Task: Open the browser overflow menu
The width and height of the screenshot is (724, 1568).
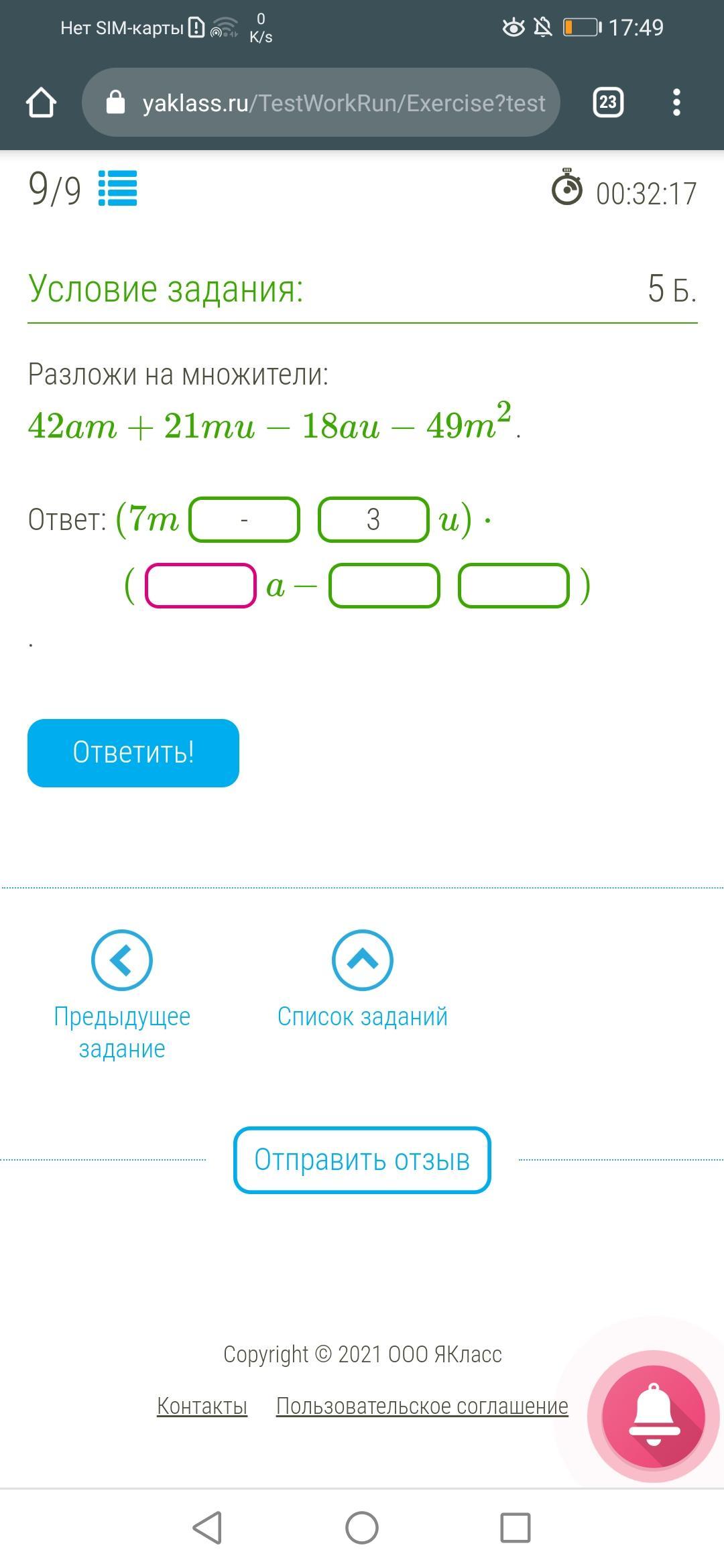Action: (676, 103)
